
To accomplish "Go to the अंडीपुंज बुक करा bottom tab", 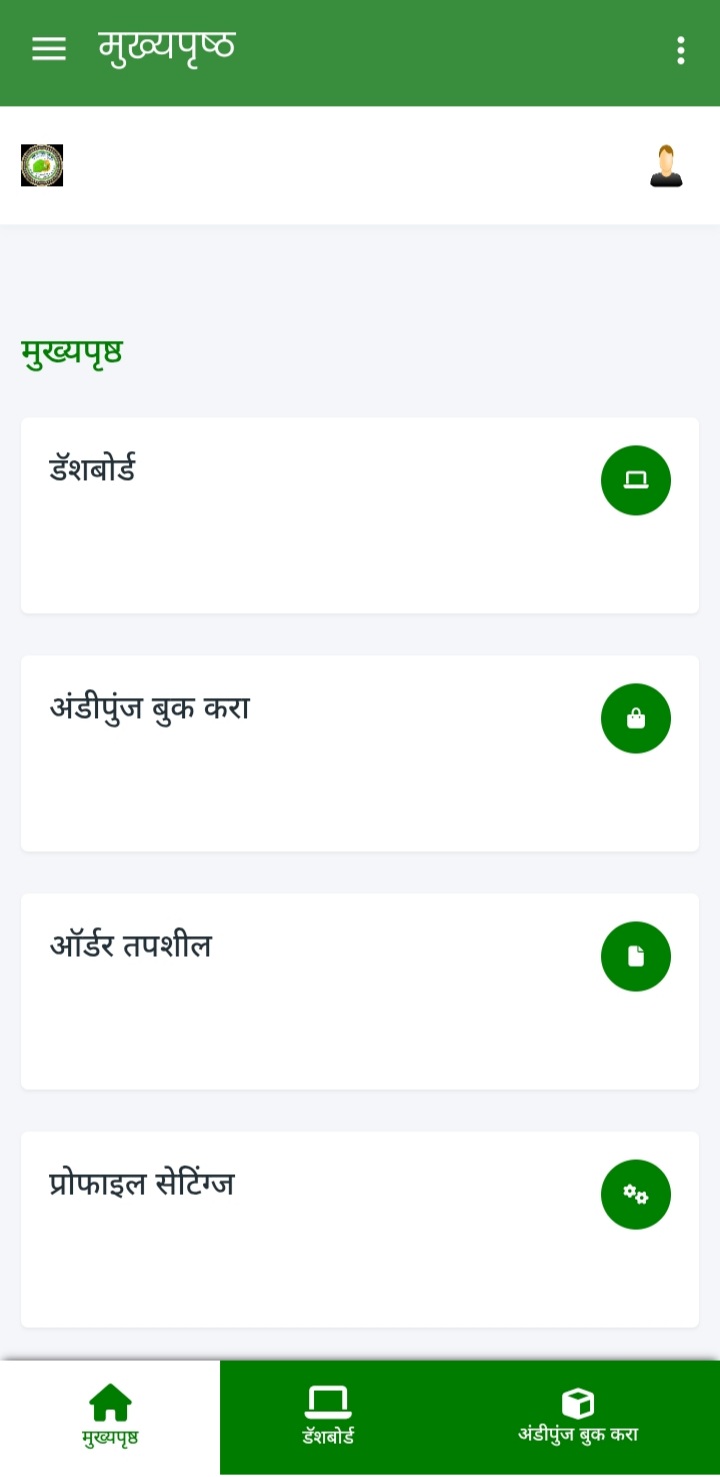I will (x=578, y=1416).
